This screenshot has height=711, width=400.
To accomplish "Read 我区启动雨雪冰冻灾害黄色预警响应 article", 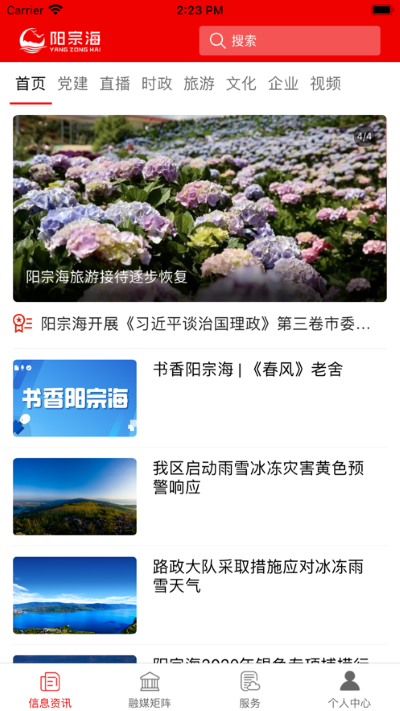I will (200, 497).
